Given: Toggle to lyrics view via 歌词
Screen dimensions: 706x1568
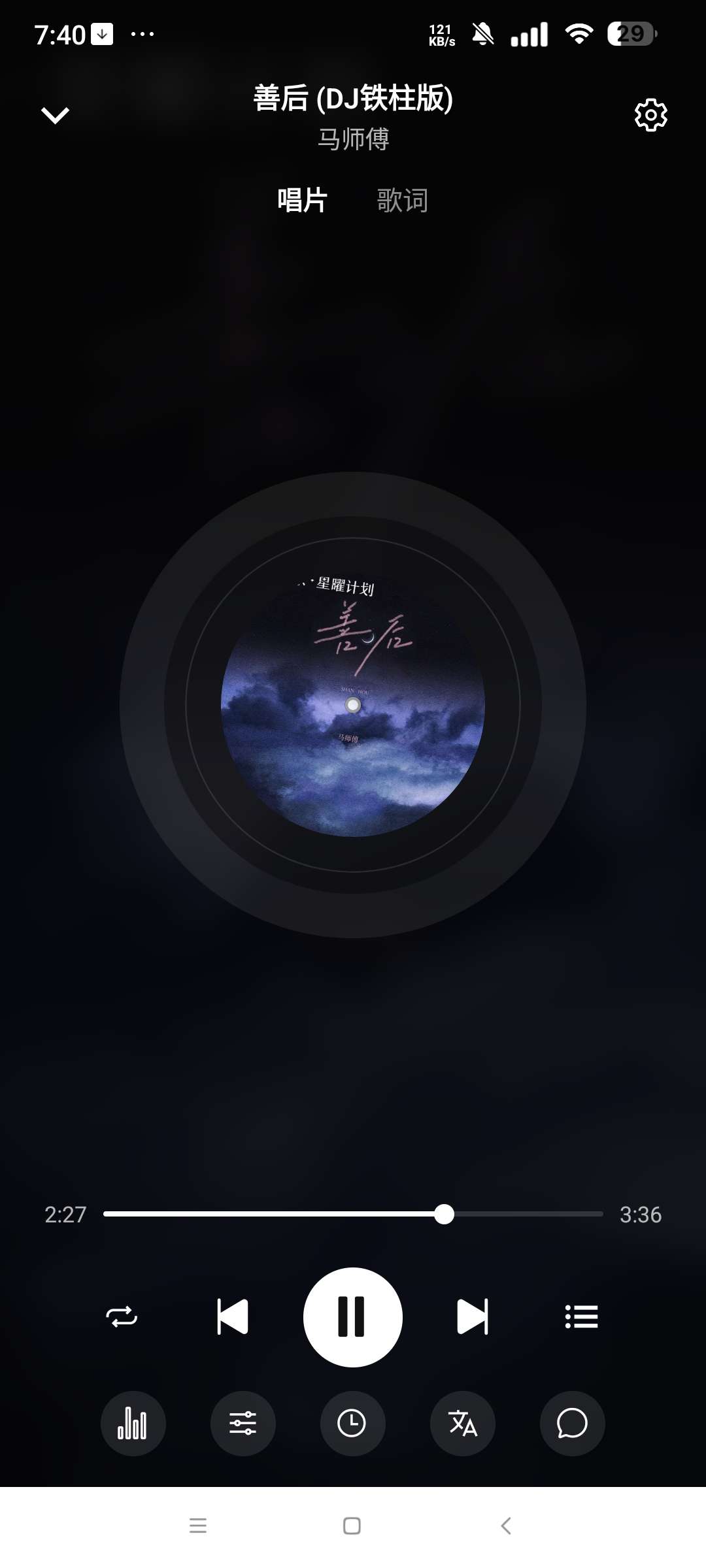Looking at the screenshot, I should coord(403,201).
